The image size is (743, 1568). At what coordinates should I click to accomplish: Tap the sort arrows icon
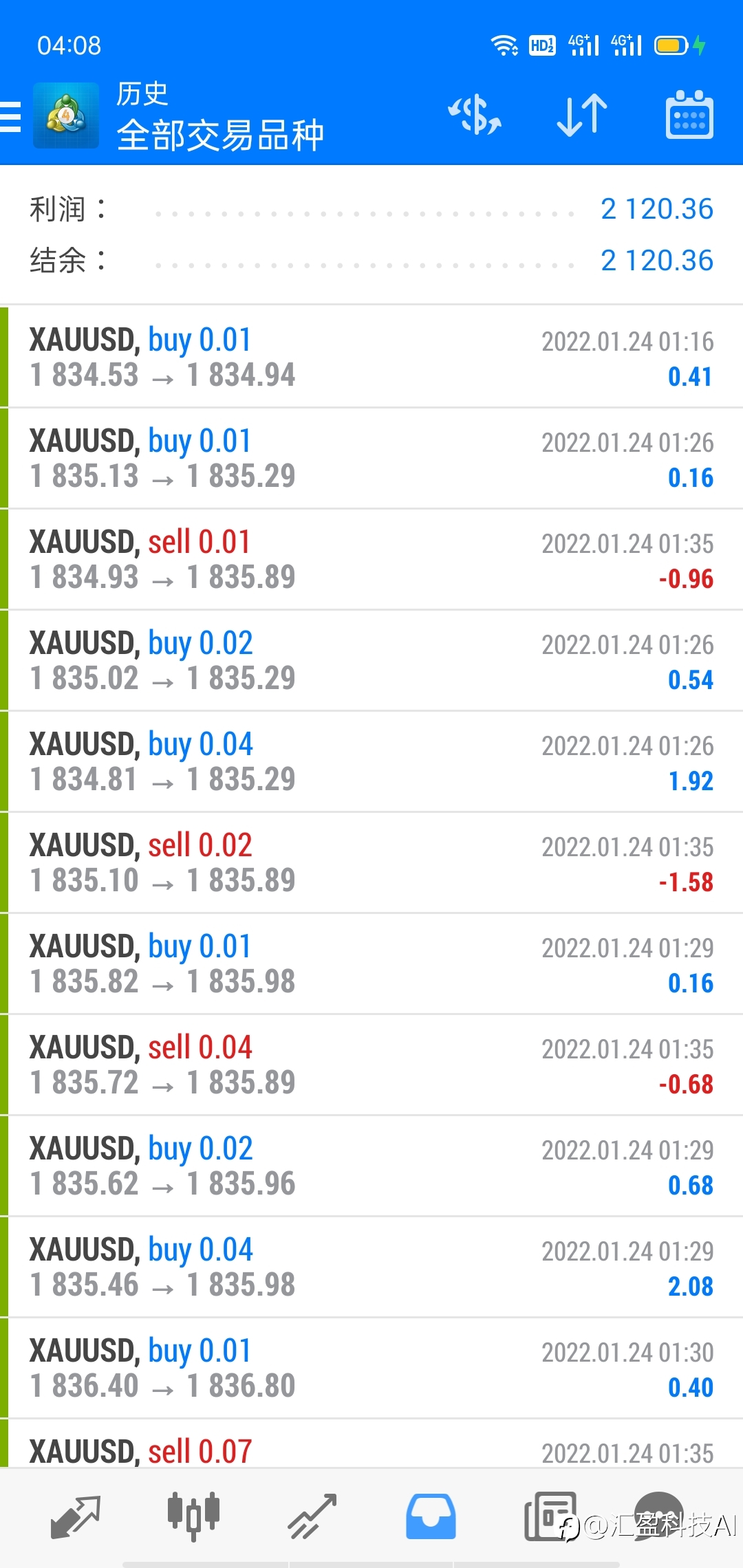pyautogui.click(x=582, y=115)
